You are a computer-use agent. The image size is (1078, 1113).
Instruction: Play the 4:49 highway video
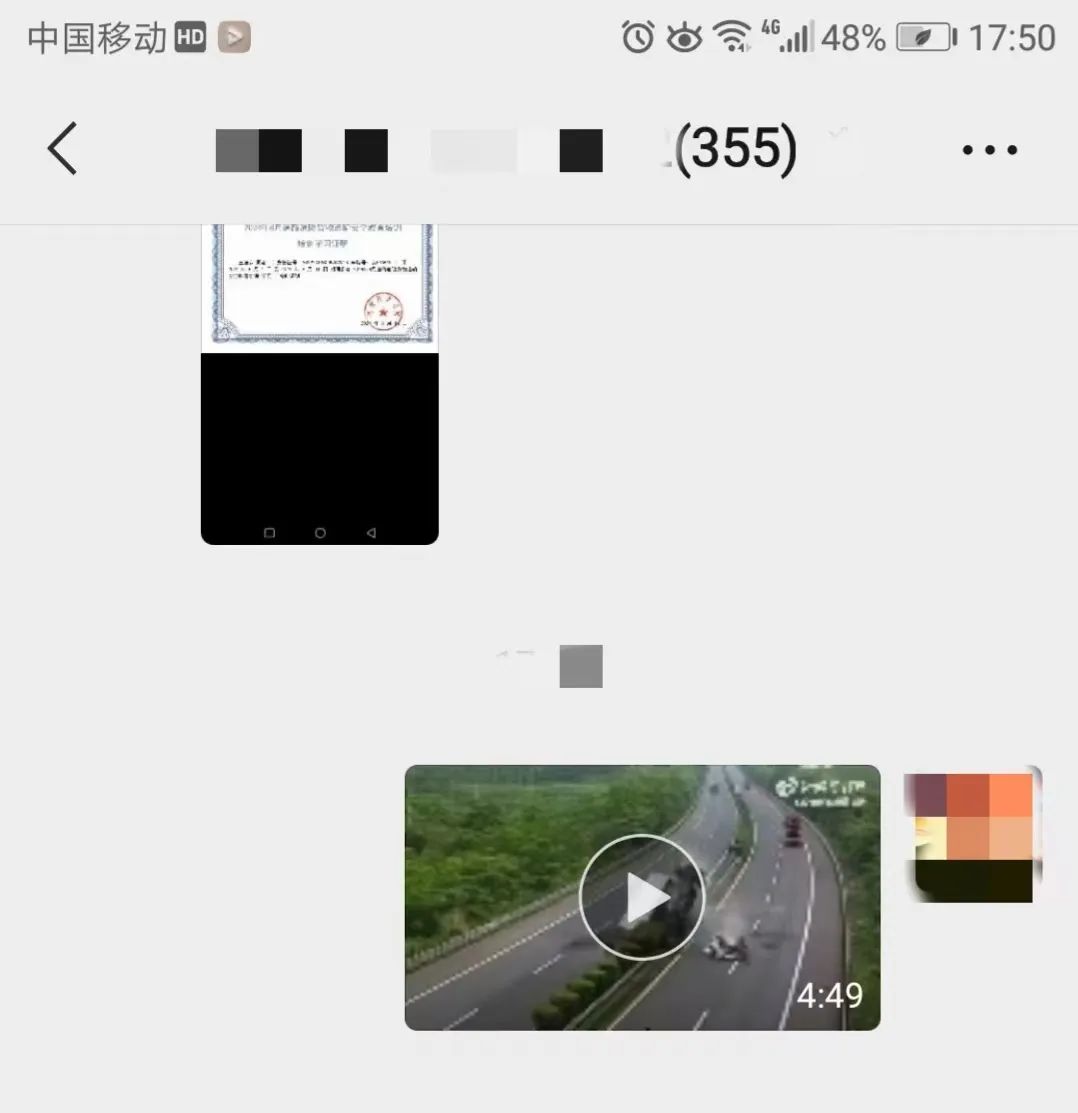pyautogui.click(x=642, y=897)
